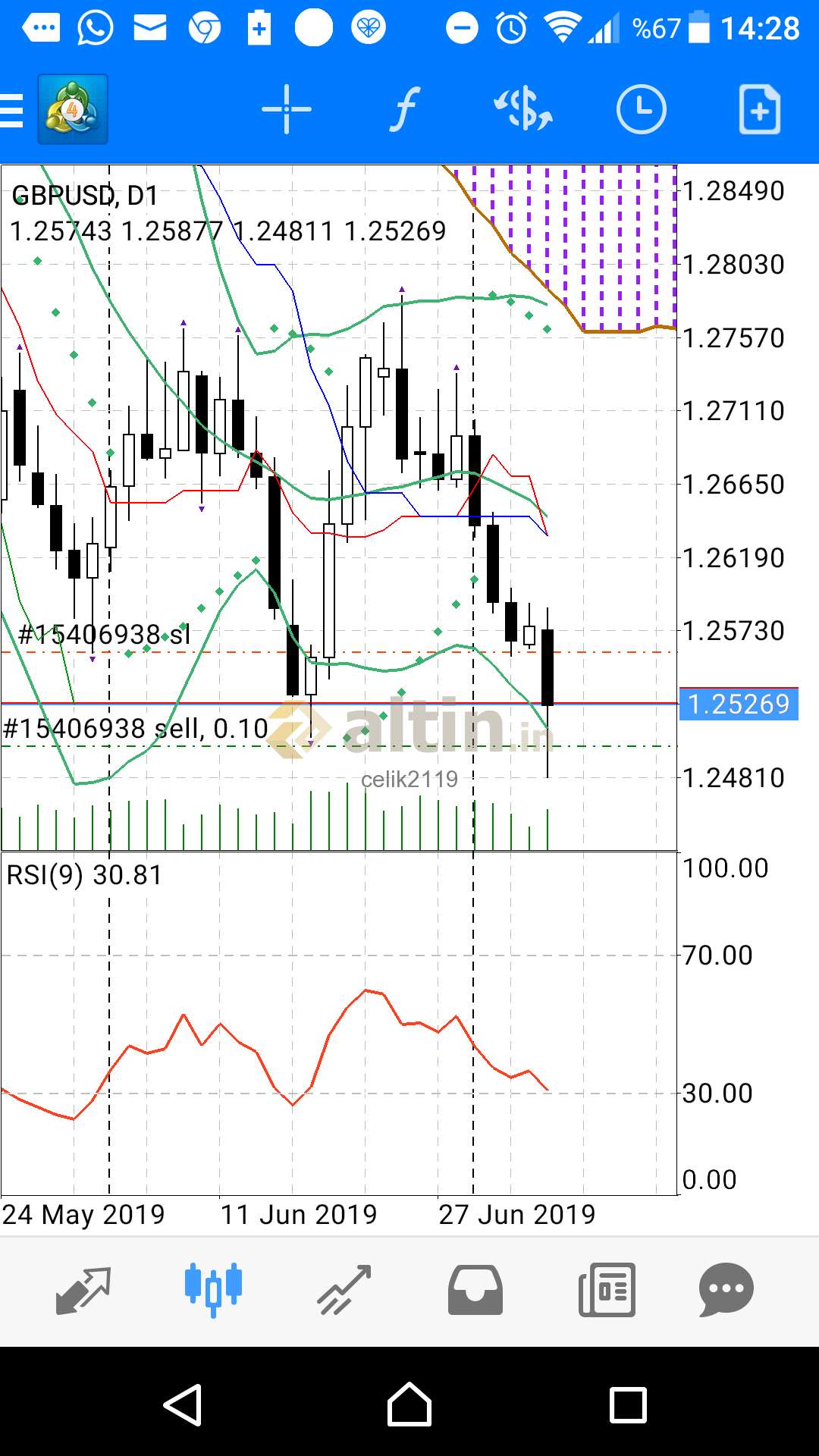819x1456 pixels.
Task: Switch to the Quotes tab
Action: (x=83, y=1290)
